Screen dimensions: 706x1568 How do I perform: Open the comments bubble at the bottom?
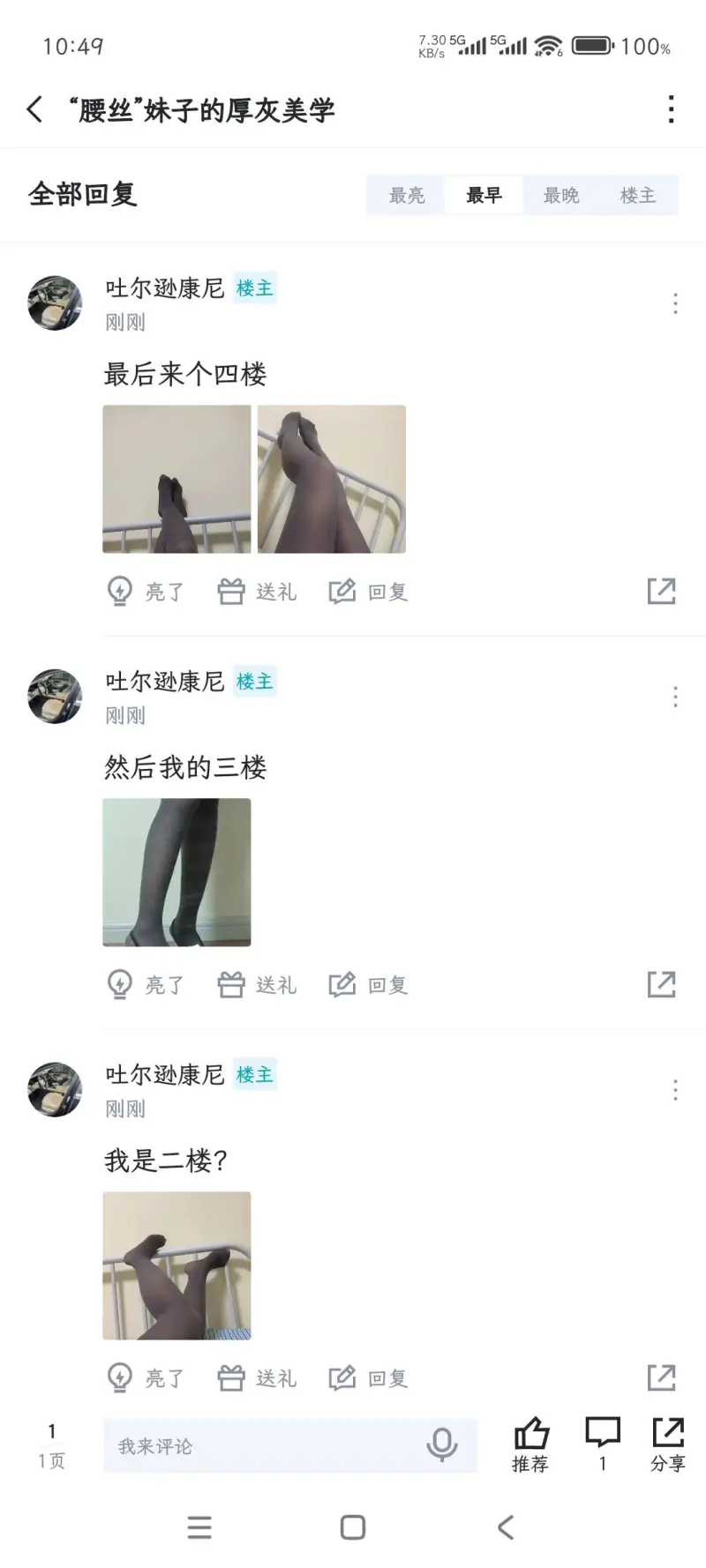[x=603, y=1444]
